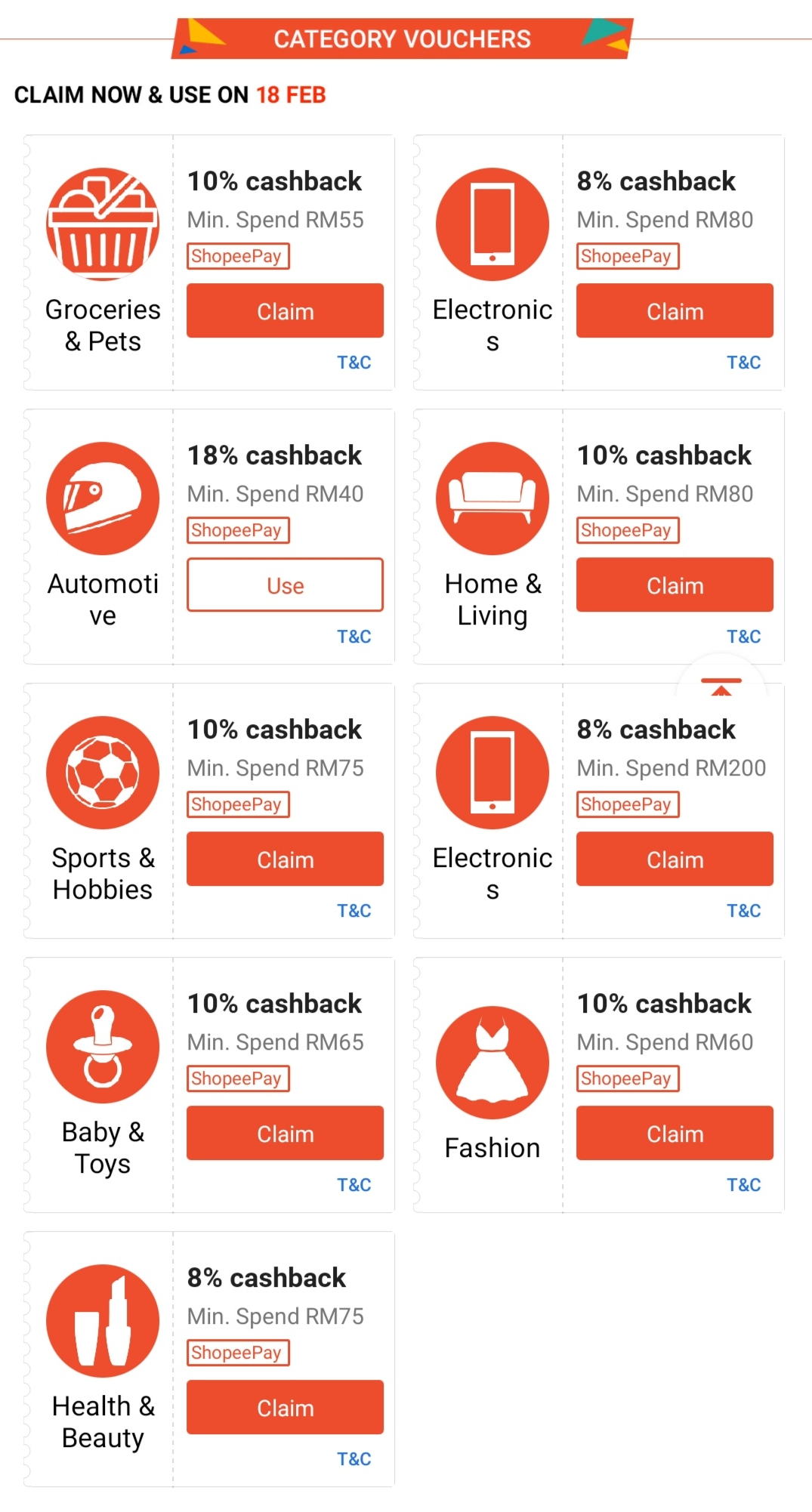Claim the Groceries & Pets 10% cashback voucher
This screenshot has width=812, height=1512.
tap(285, 311)
